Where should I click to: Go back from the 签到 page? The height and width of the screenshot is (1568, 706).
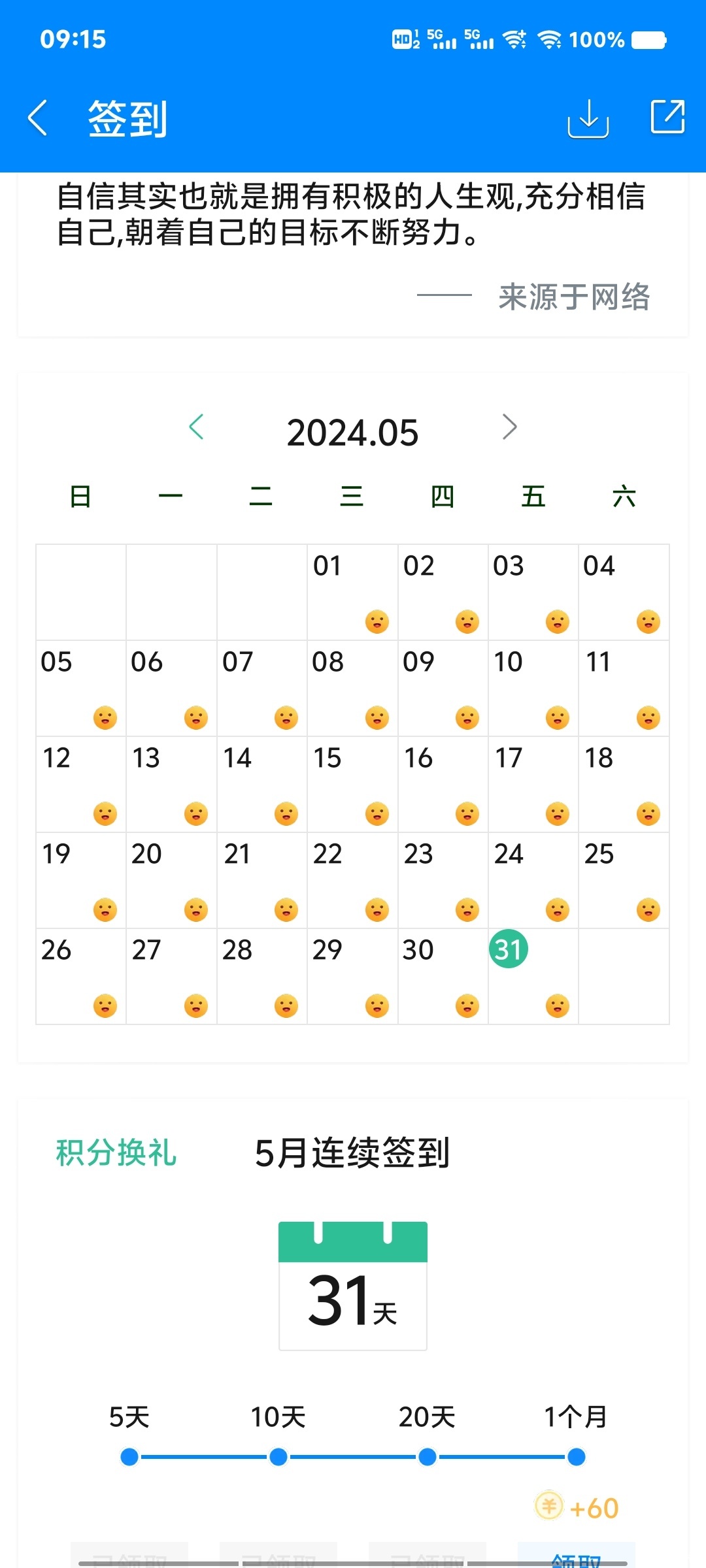[x=38, y=118]
